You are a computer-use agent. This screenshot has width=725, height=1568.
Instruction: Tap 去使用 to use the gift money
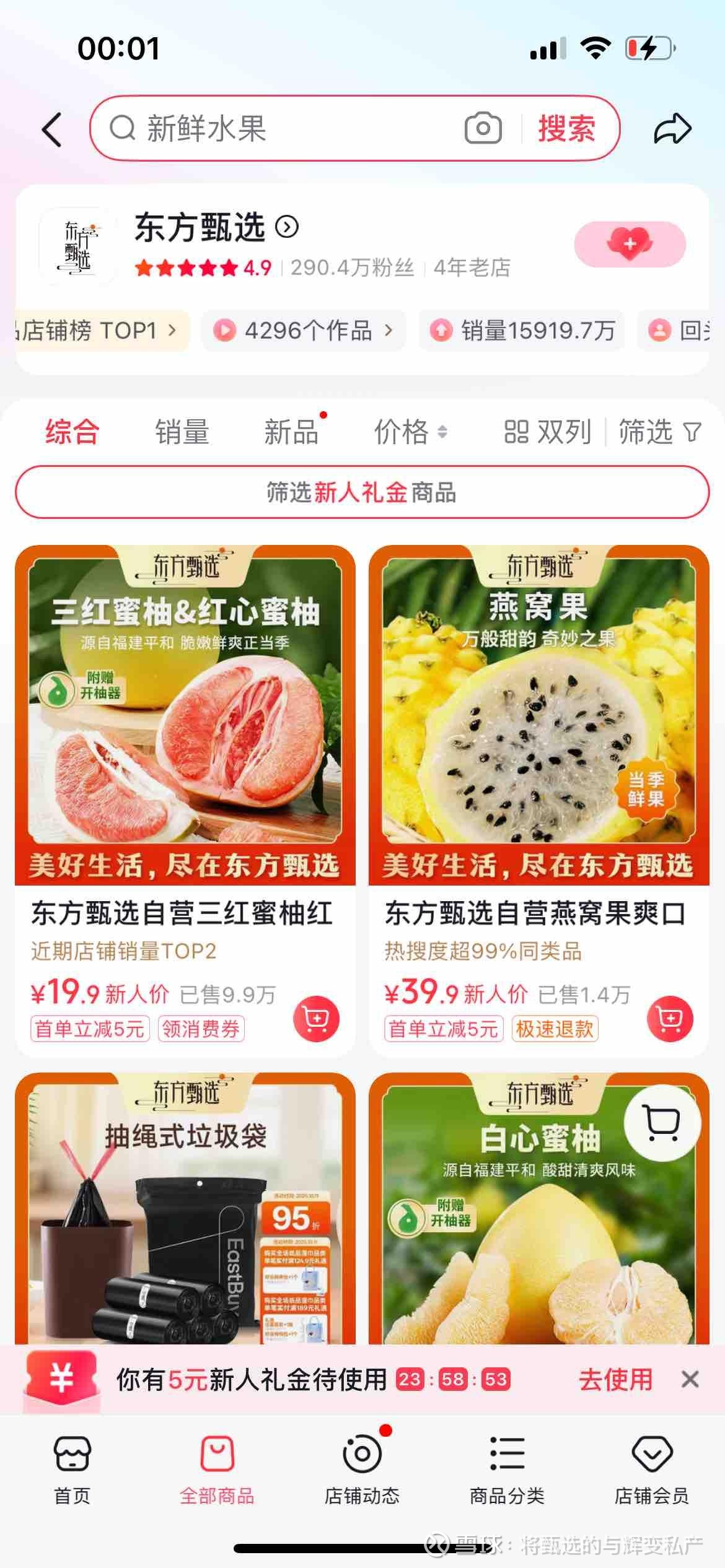[x=615, y=1380]
